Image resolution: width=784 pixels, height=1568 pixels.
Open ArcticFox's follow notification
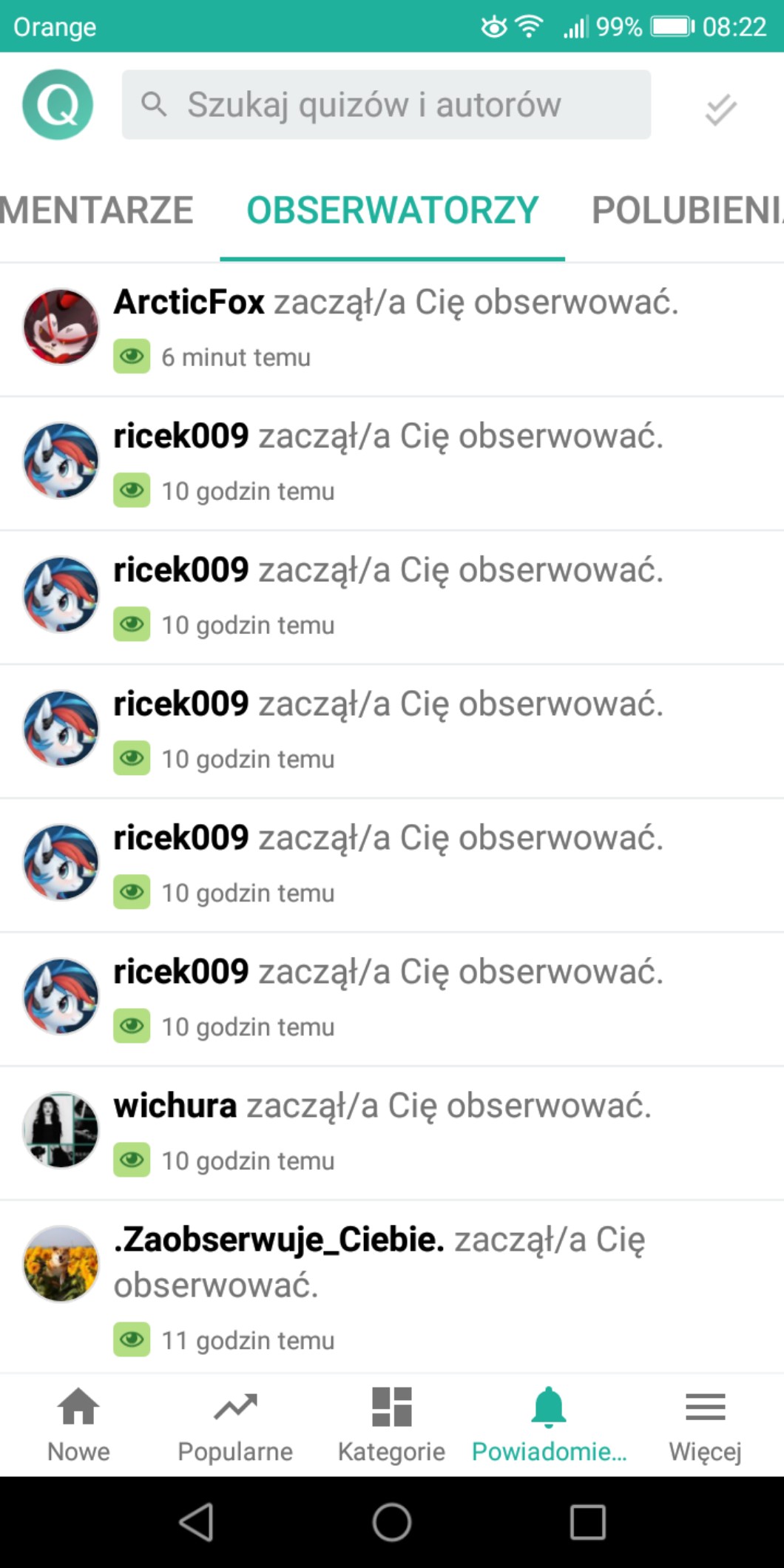coord(392,329)
